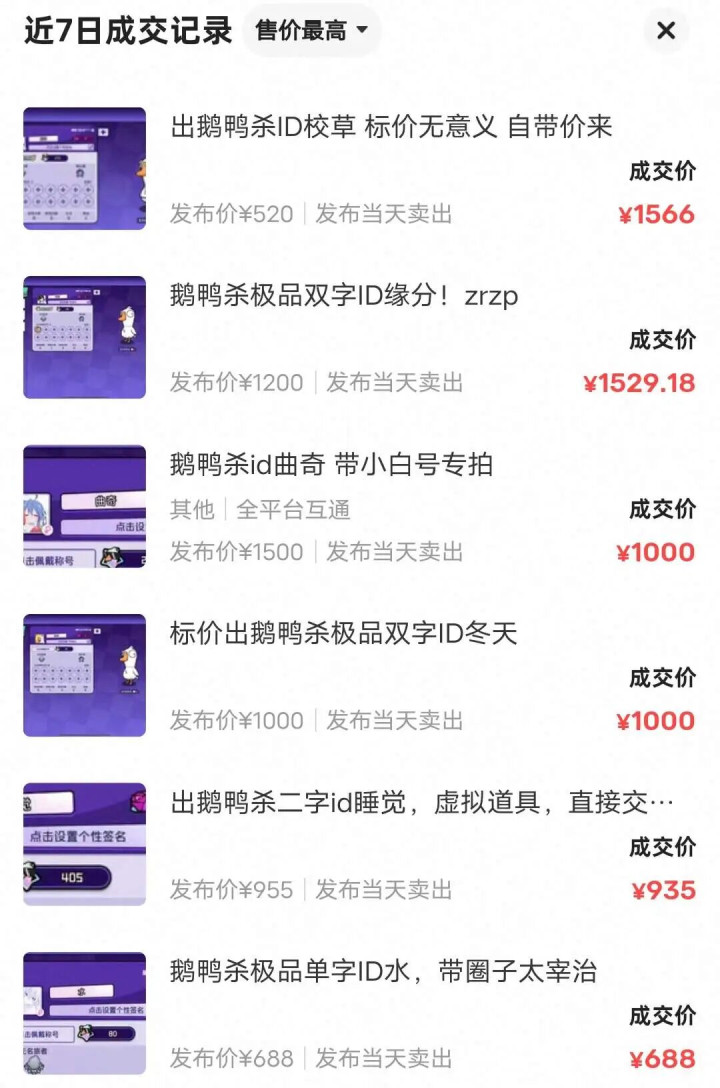The width and height of the screenshot is (720, 1088).
Task: Select the 双字ID冬天 sold listing
Action: coord(343,634)
